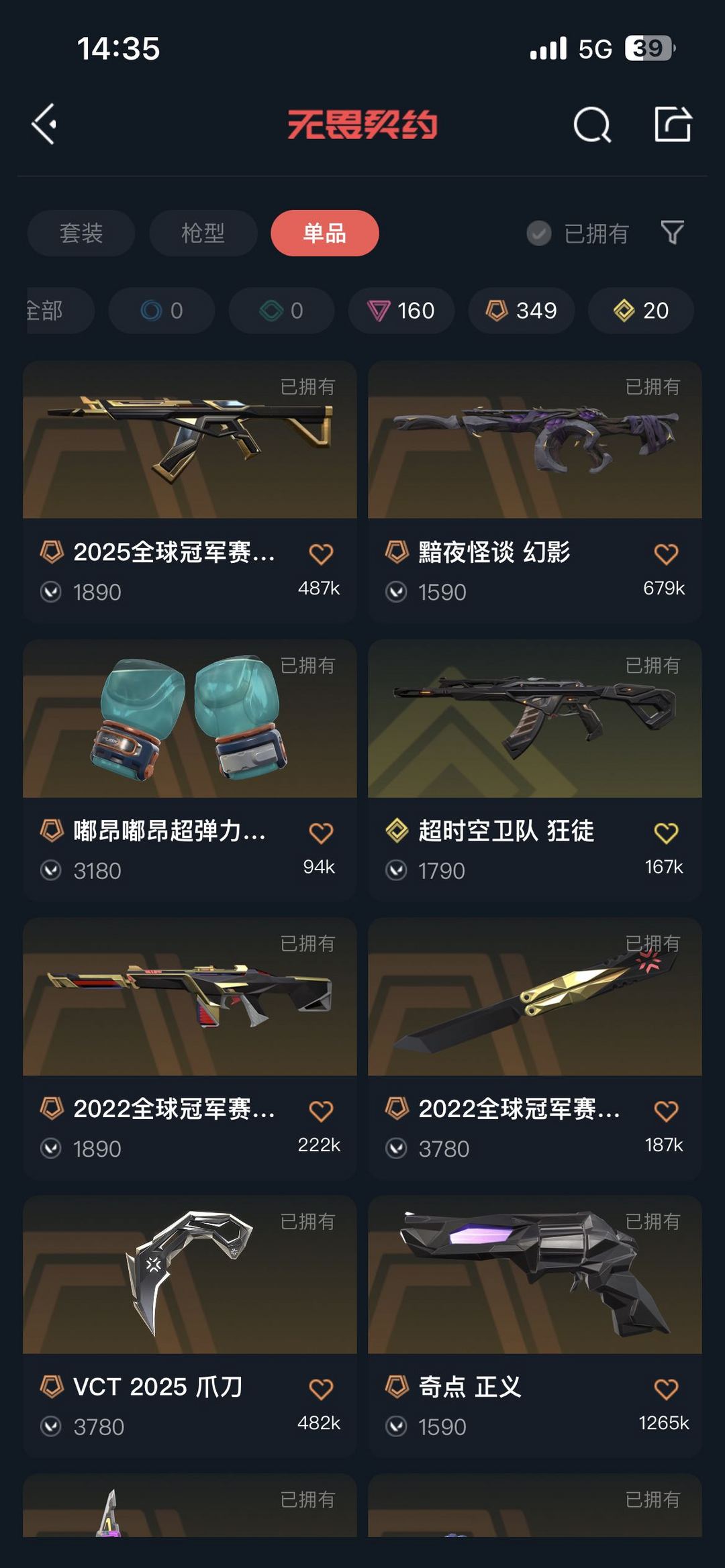
Task: Switch to the 套装 tab
Action: click(81, 233)
